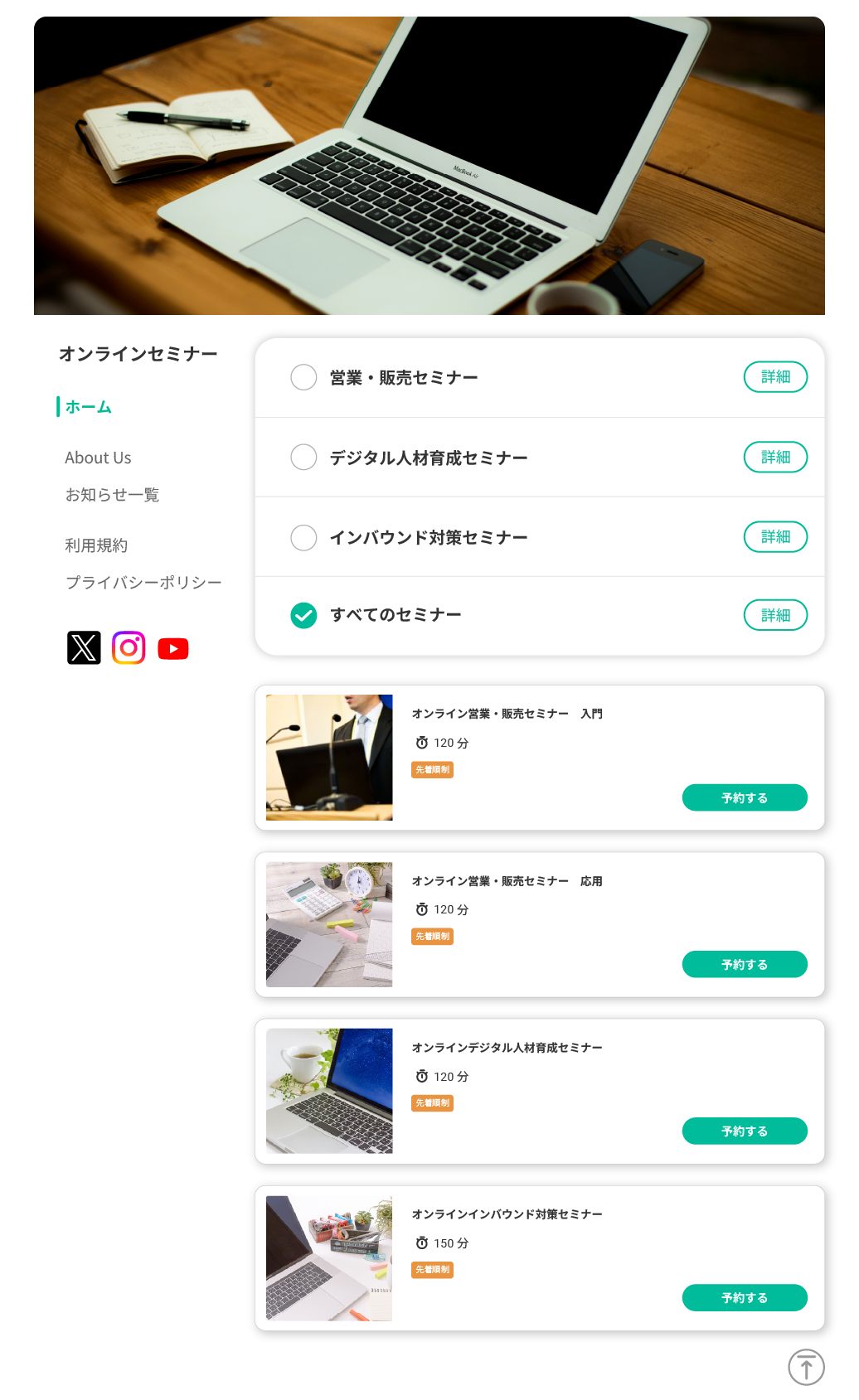859x1400 pixels.
Task: Reserve オンライン営業・販売セミナー 入門 with 予約する
Action: [744, 797]
